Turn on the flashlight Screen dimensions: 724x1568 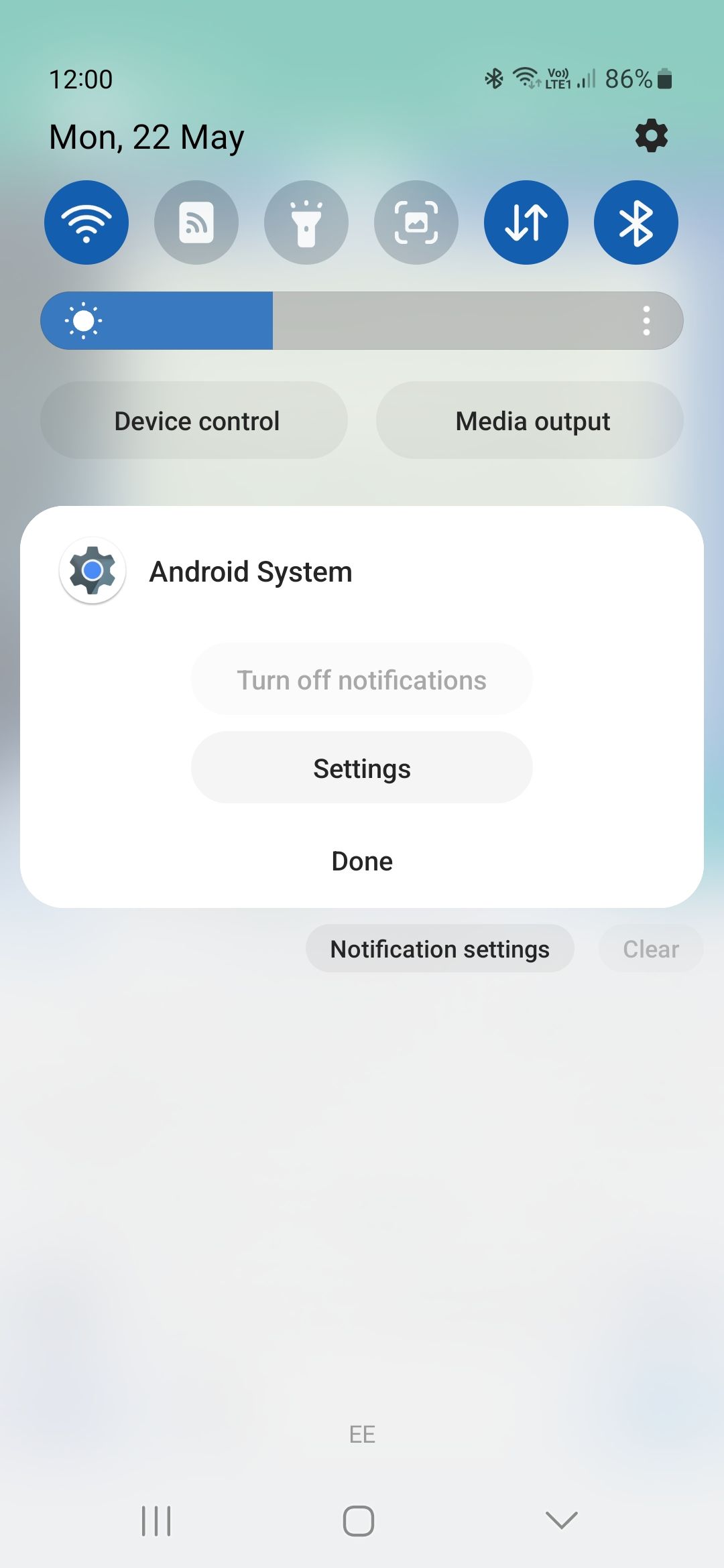306,222
